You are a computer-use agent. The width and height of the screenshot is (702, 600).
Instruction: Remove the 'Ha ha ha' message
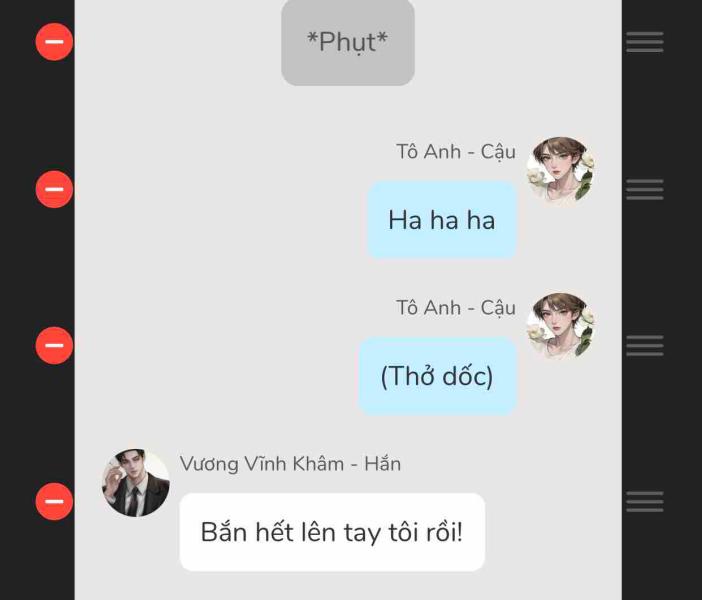click(x=54, y=189)
